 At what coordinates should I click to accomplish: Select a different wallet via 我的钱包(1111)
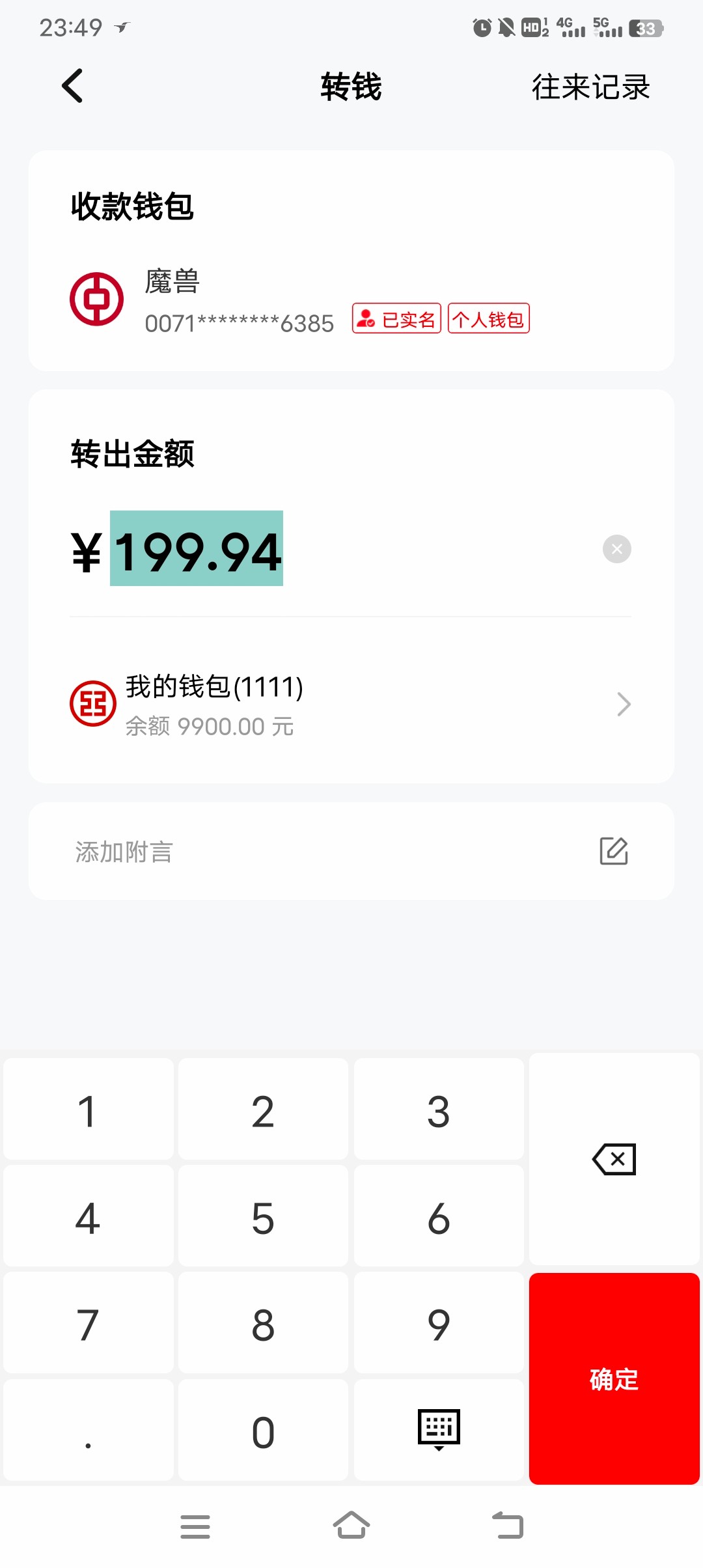click(x=351, y=704)
